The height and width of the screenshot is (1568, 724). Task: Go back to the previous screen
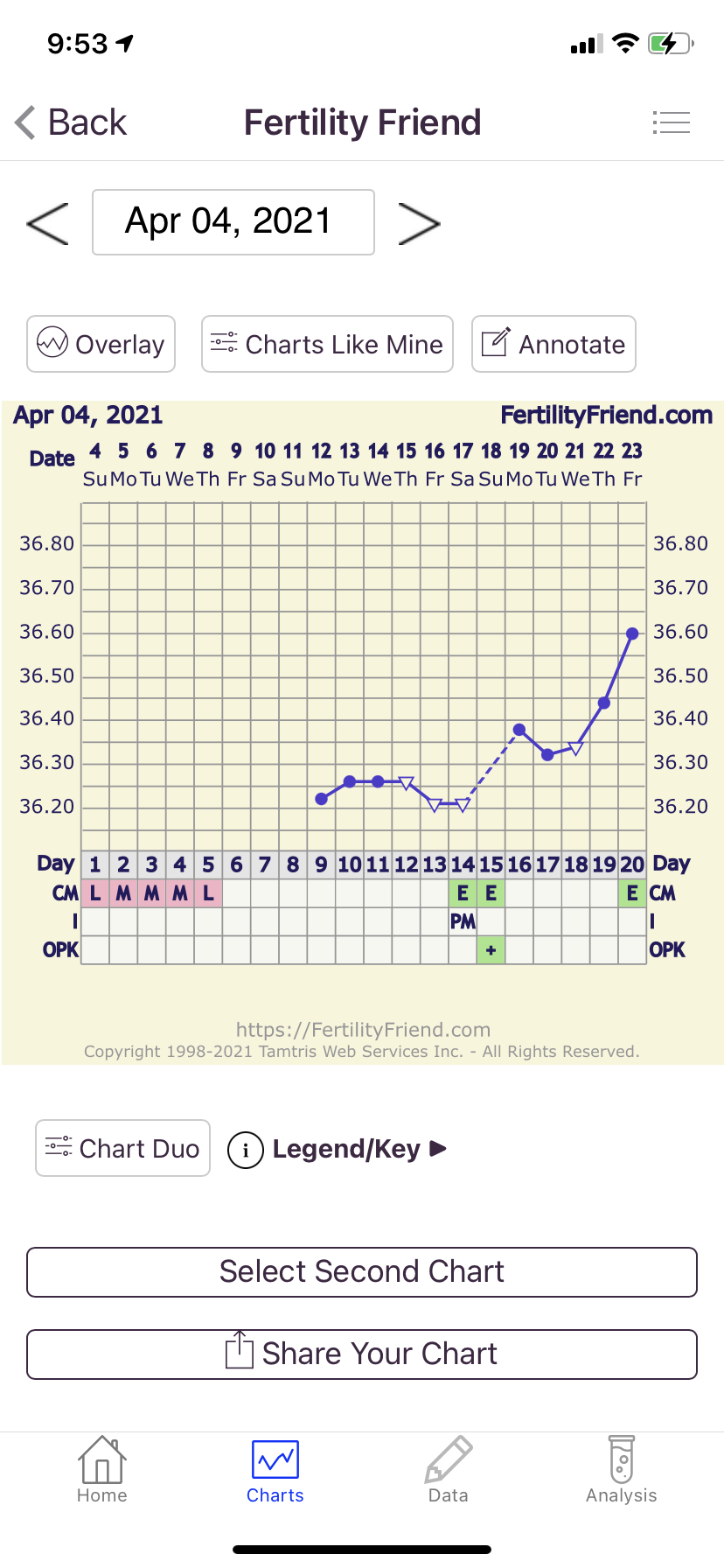[x=72, y=122]
